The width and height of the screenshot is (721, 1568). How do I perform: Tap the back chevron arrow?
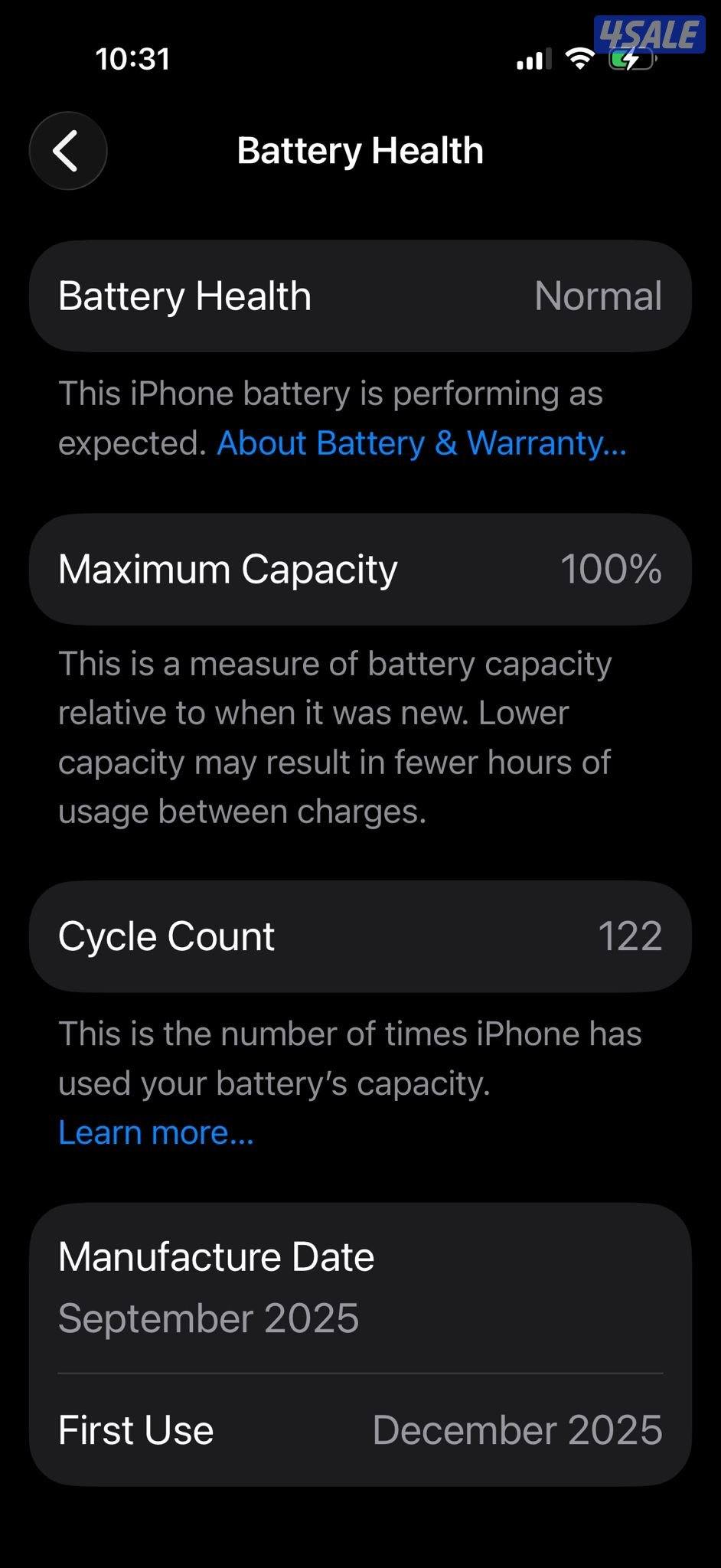tap(67, 151)
